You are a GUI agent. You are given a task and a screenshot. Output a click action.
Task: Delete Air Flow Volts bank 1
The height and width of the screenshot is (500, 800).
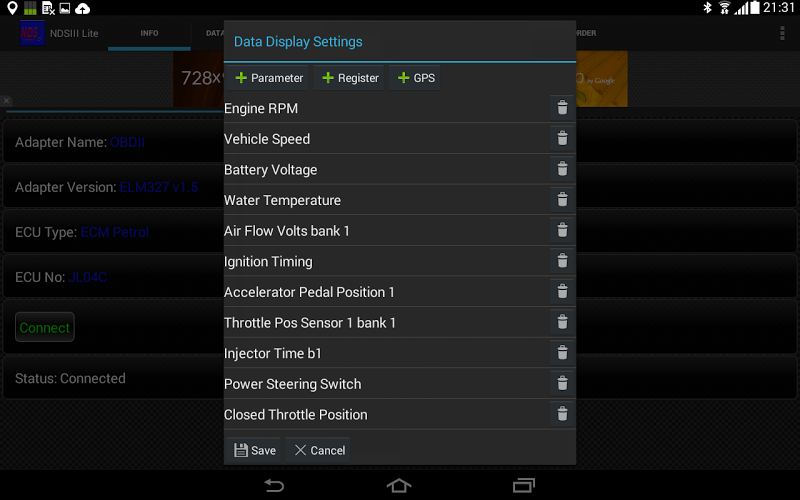pos(562,231)
